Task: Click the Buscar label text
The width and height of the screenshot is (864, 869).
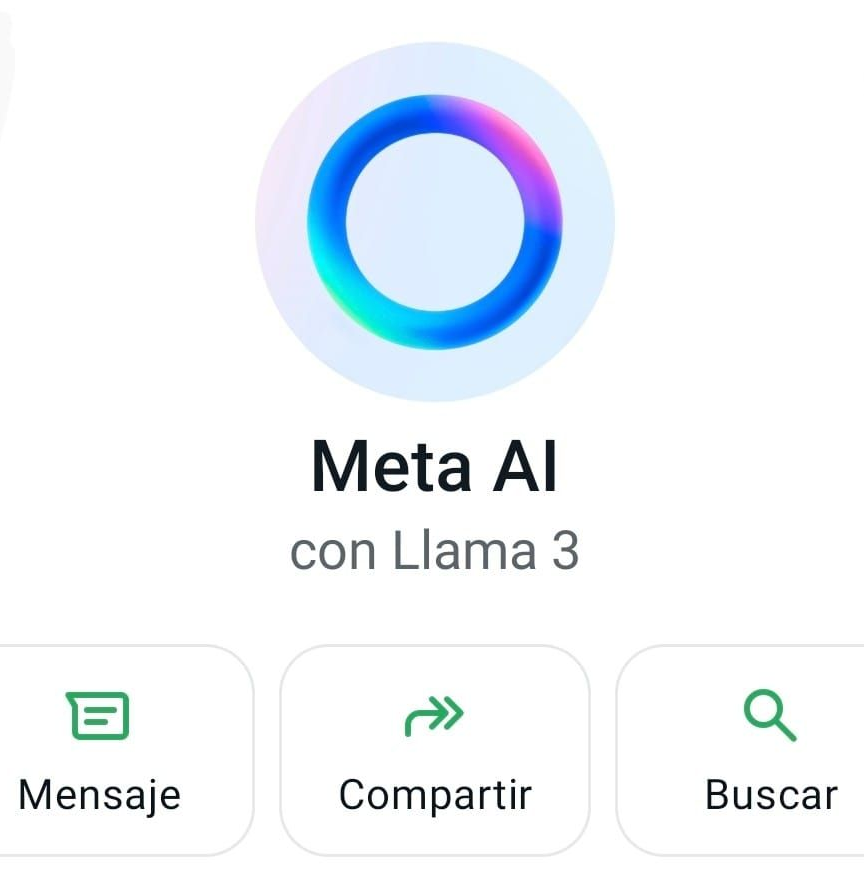Action: tap(770, 795)
